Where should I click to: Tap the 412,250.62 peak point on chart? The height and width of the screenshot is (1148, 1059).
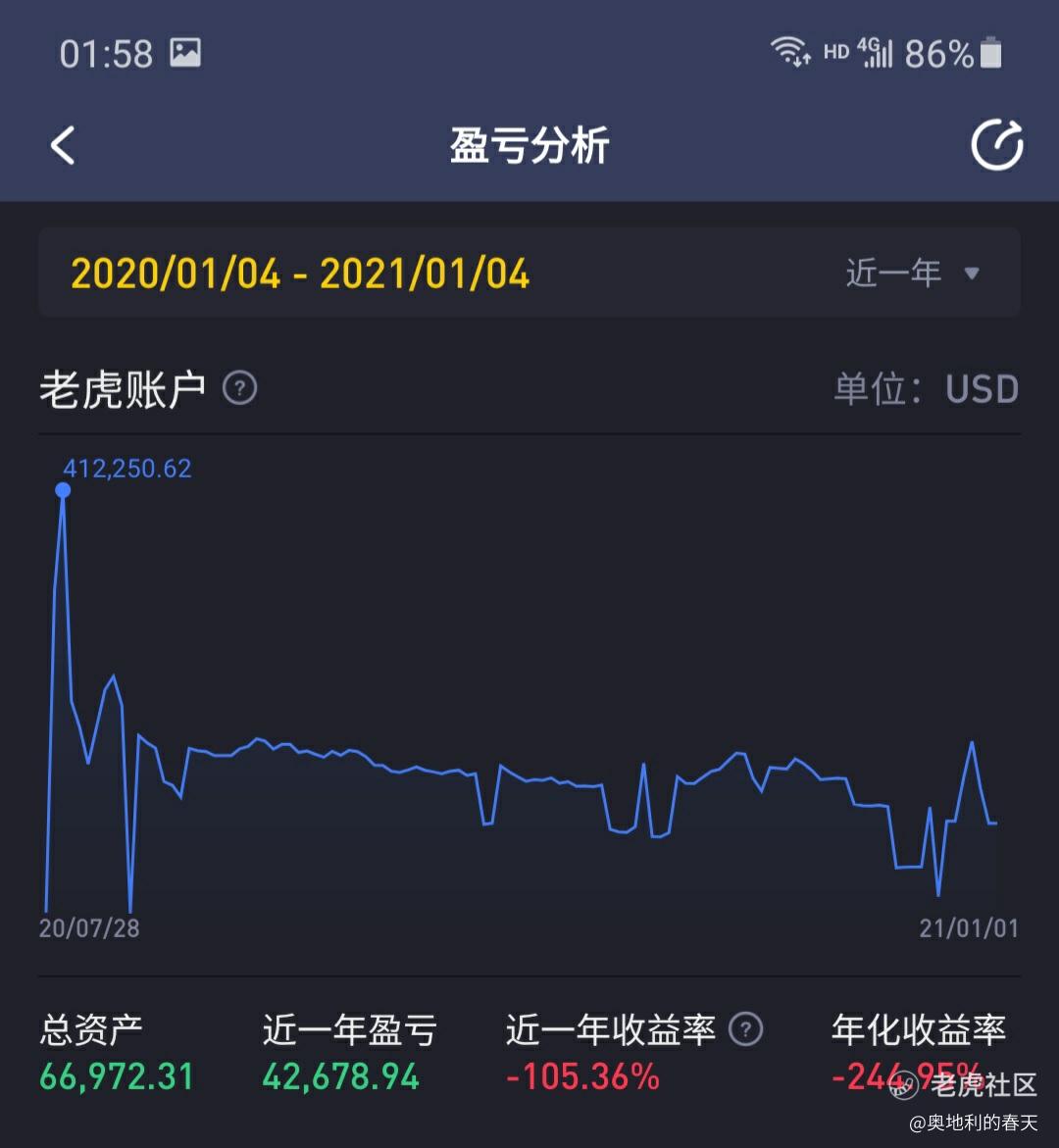pyautogui.click(x=63, y=490)
